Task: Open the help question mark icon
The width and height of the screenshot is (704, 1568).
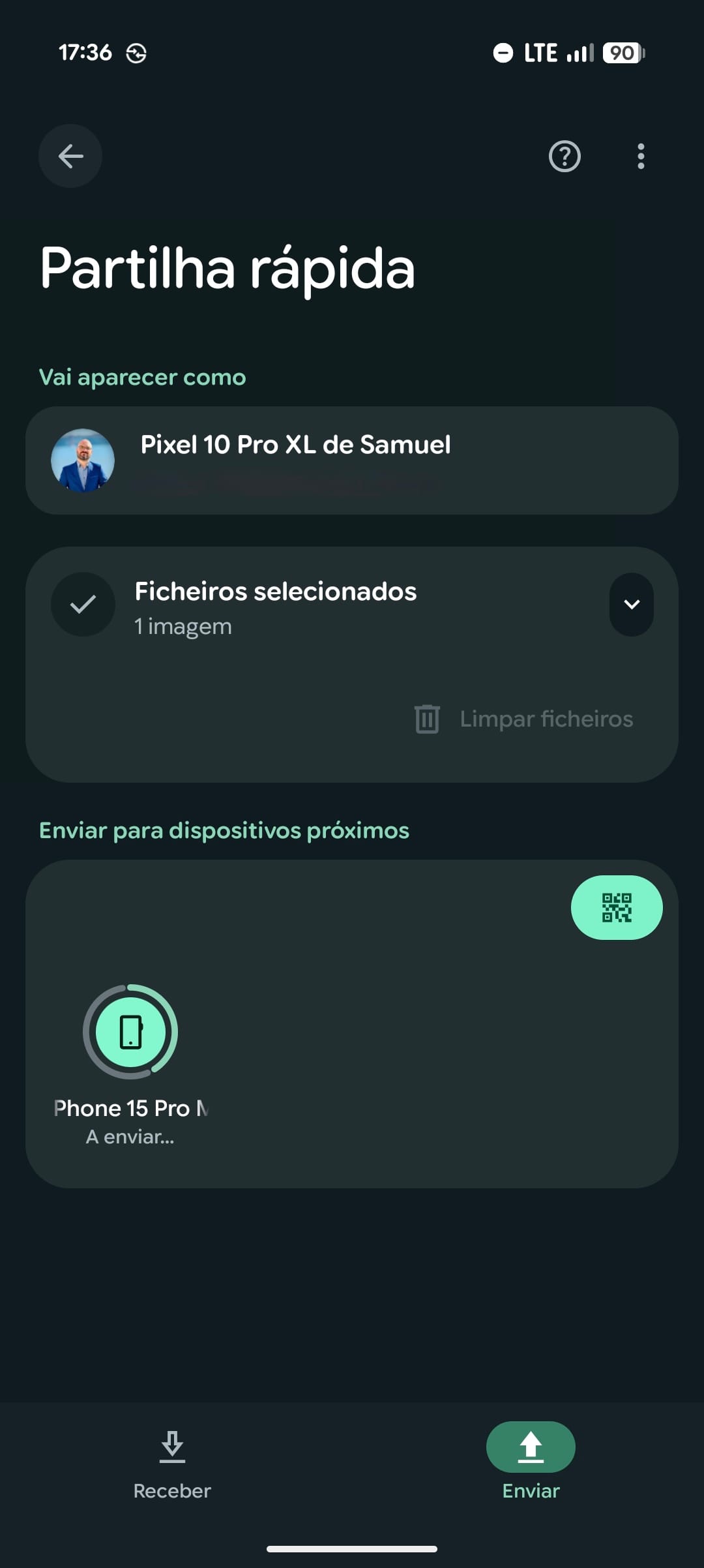Action: 565,157
